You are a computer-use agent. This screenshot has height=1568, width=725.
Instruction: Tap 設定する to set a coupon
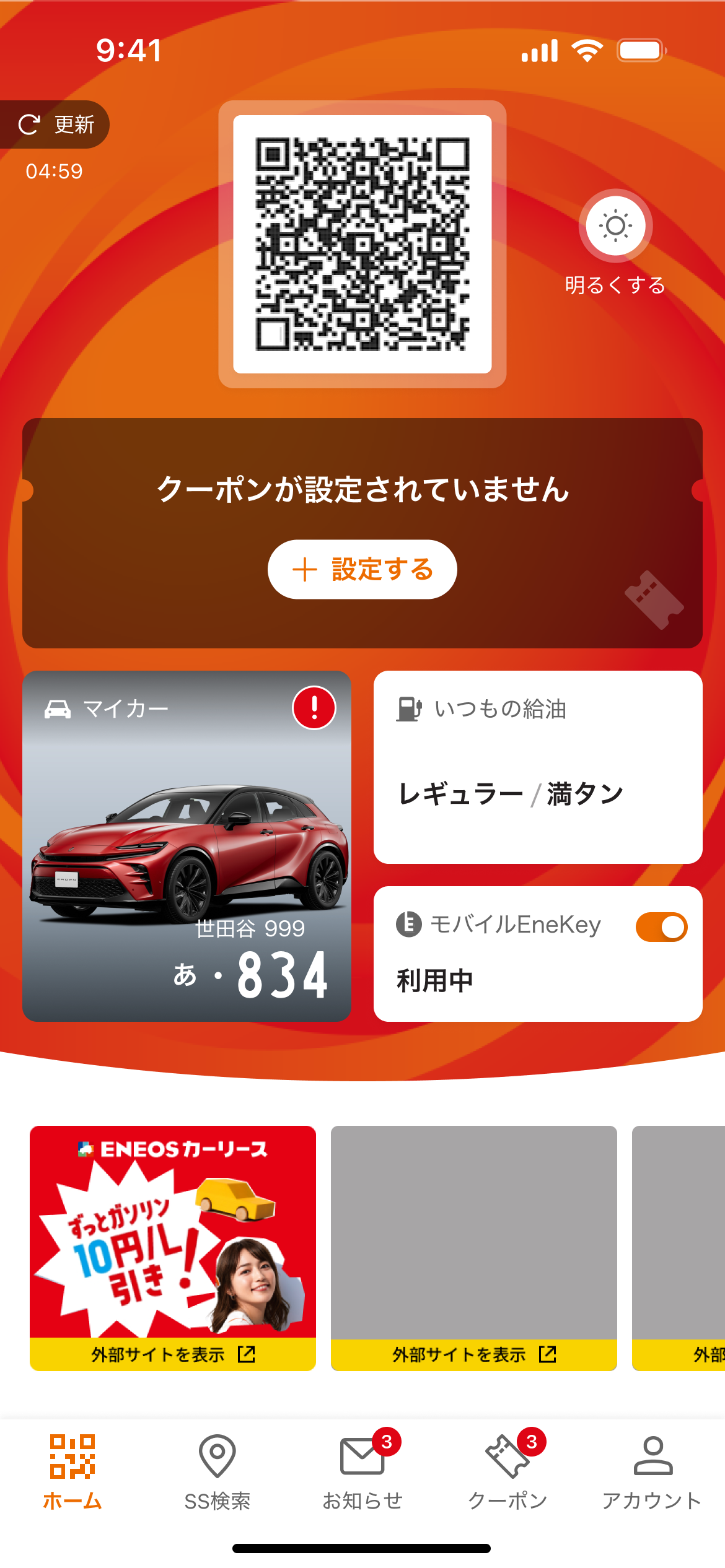coord(362,569)
